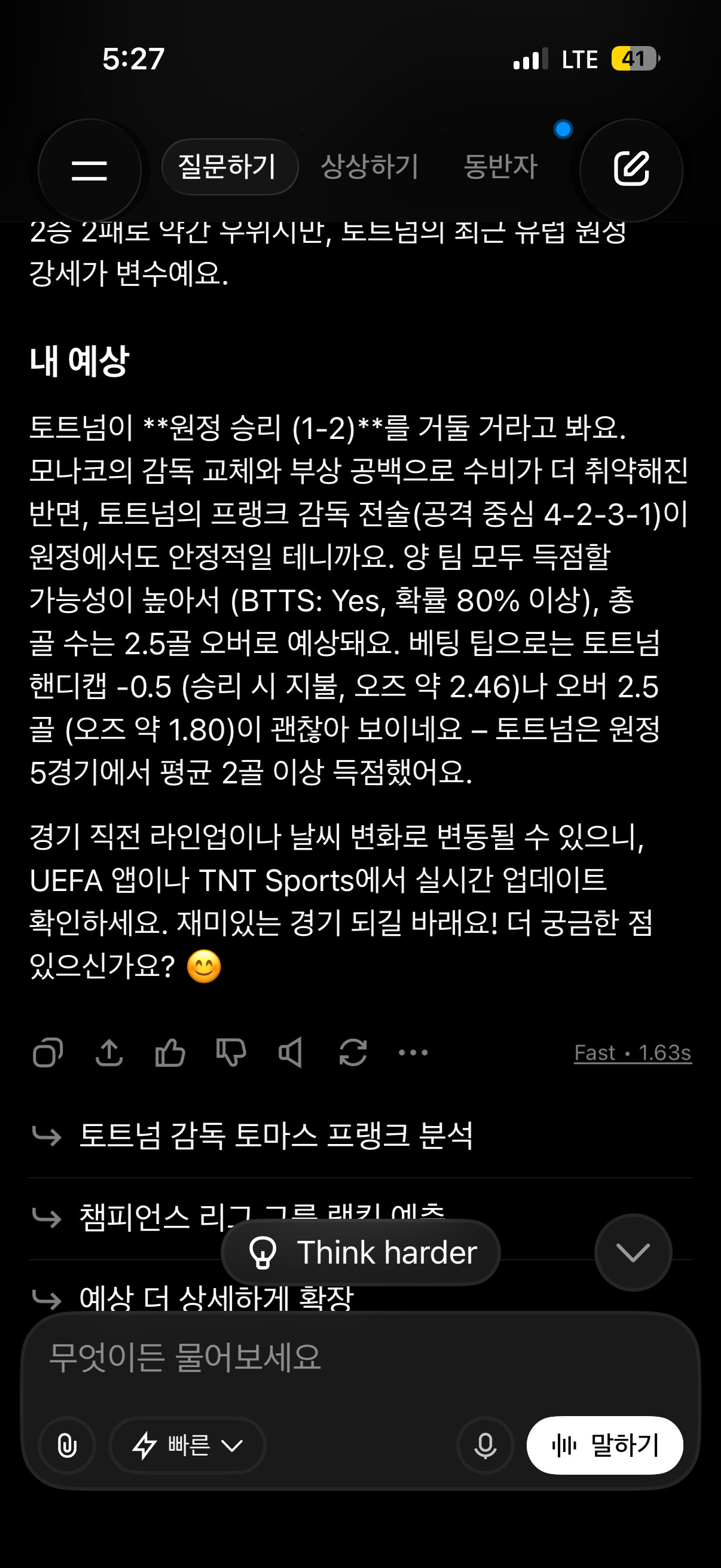Tap the Think harder button
Screen dimensions: 721x1568
361,1253
